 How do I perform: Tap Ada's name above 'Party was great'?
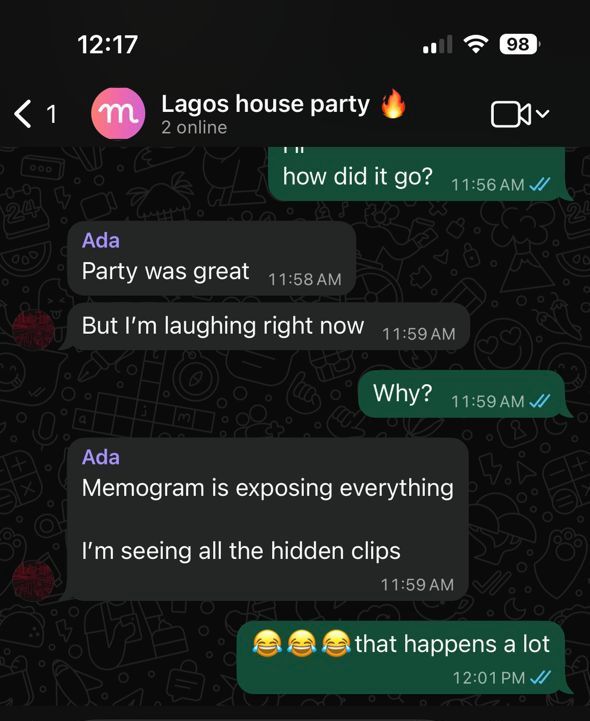[x=101, y=240]
